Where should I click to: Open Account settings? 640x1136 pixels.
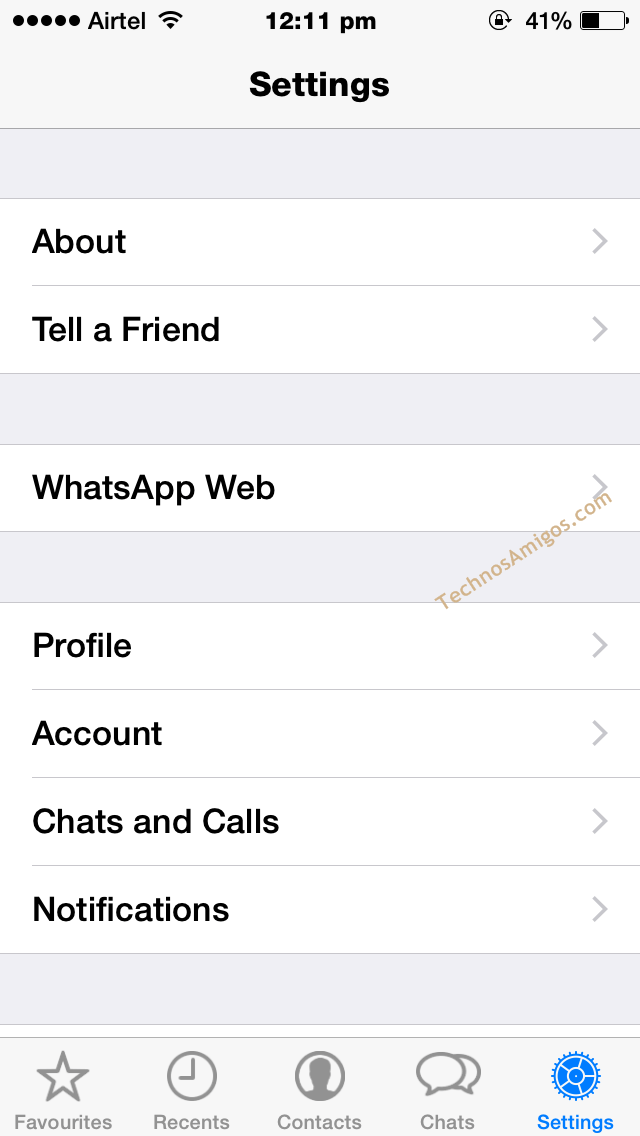pyautogui.click(x=320, y=733)
